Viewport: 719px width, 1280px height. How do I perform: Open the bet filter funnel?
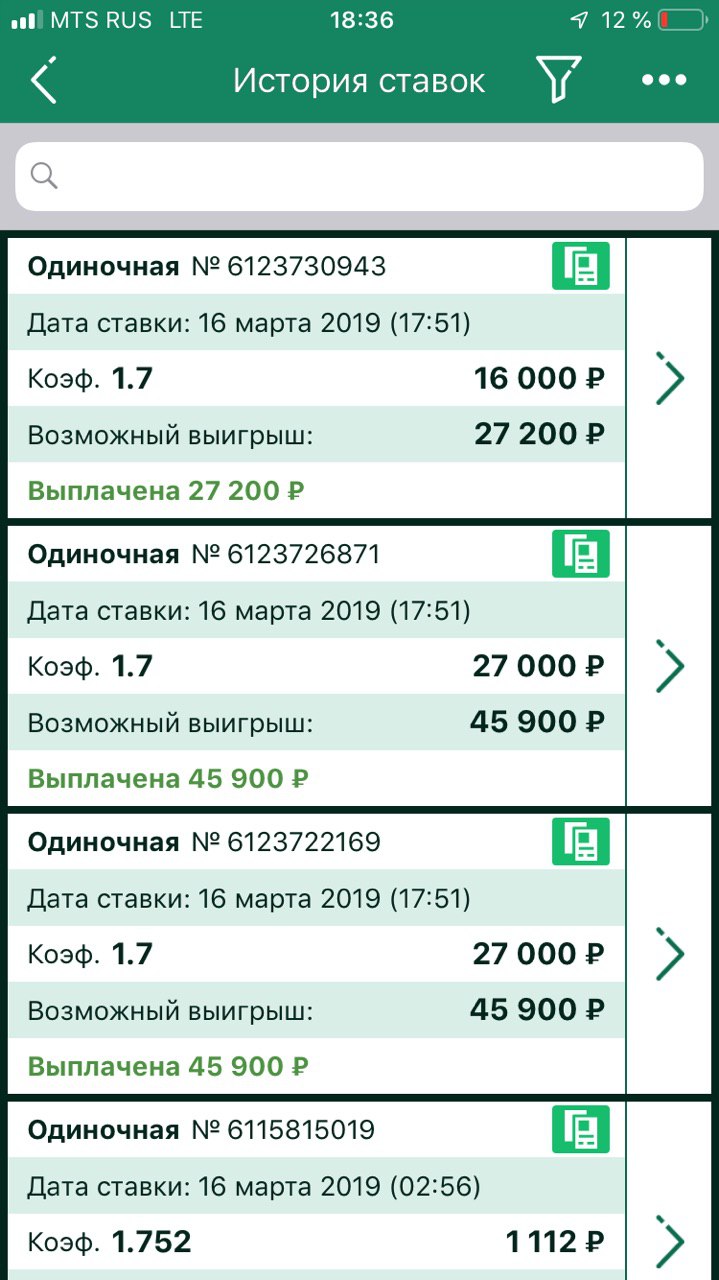tap(558, 80)
